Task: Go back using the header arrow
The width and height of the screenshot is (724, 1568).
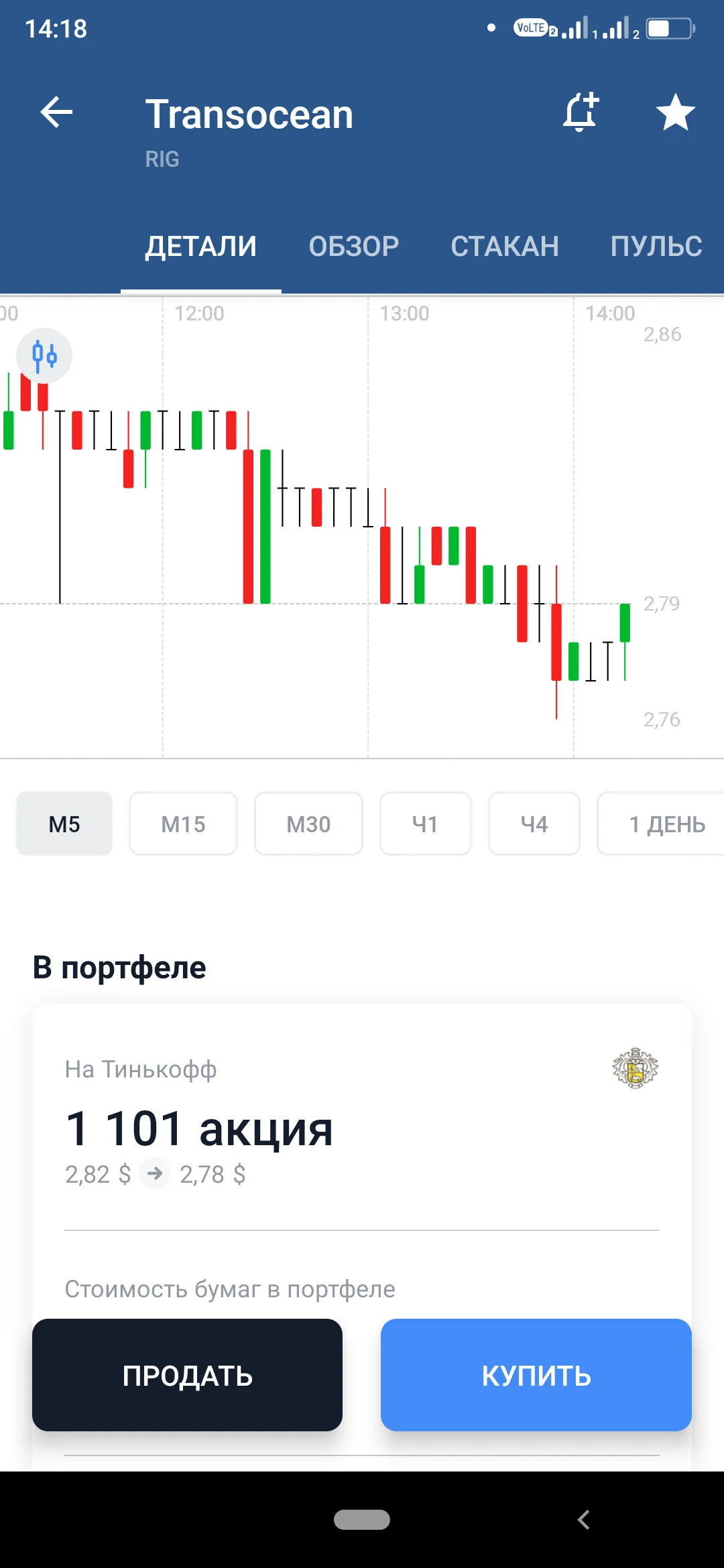Action: [x=56, y=112]
